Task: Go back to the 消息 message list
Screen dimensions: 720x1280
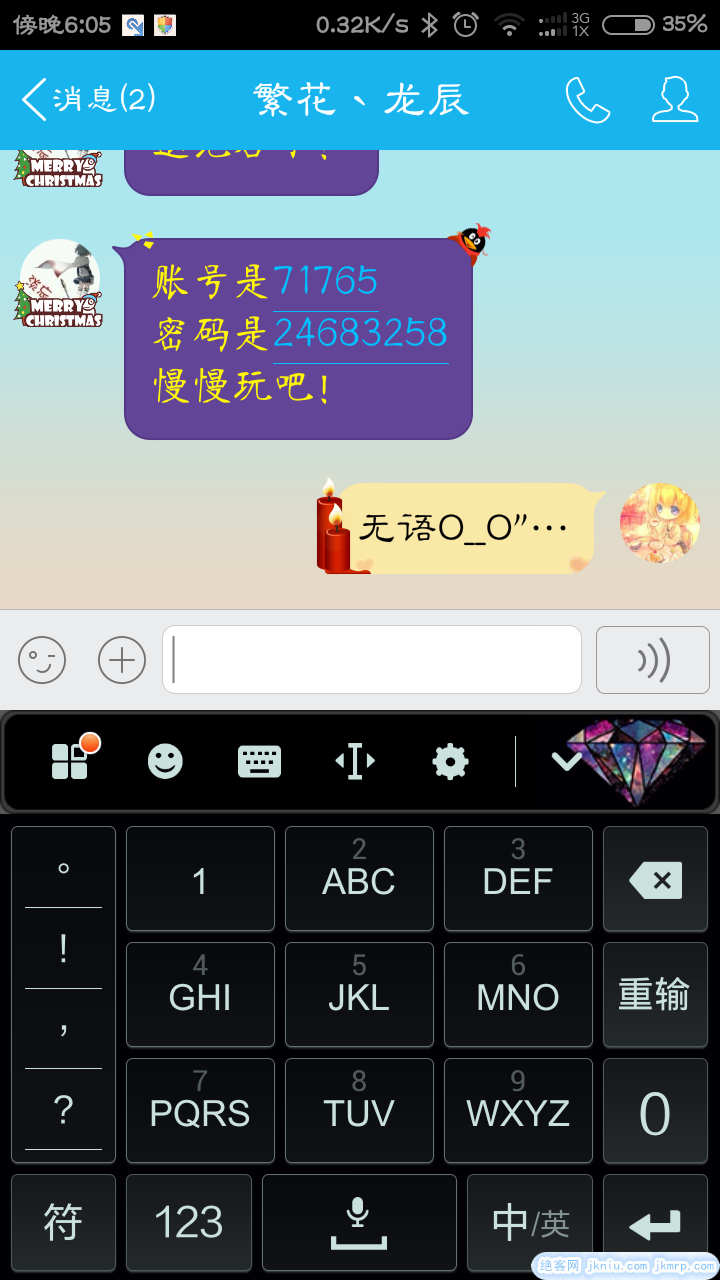Action: (88, 99)
